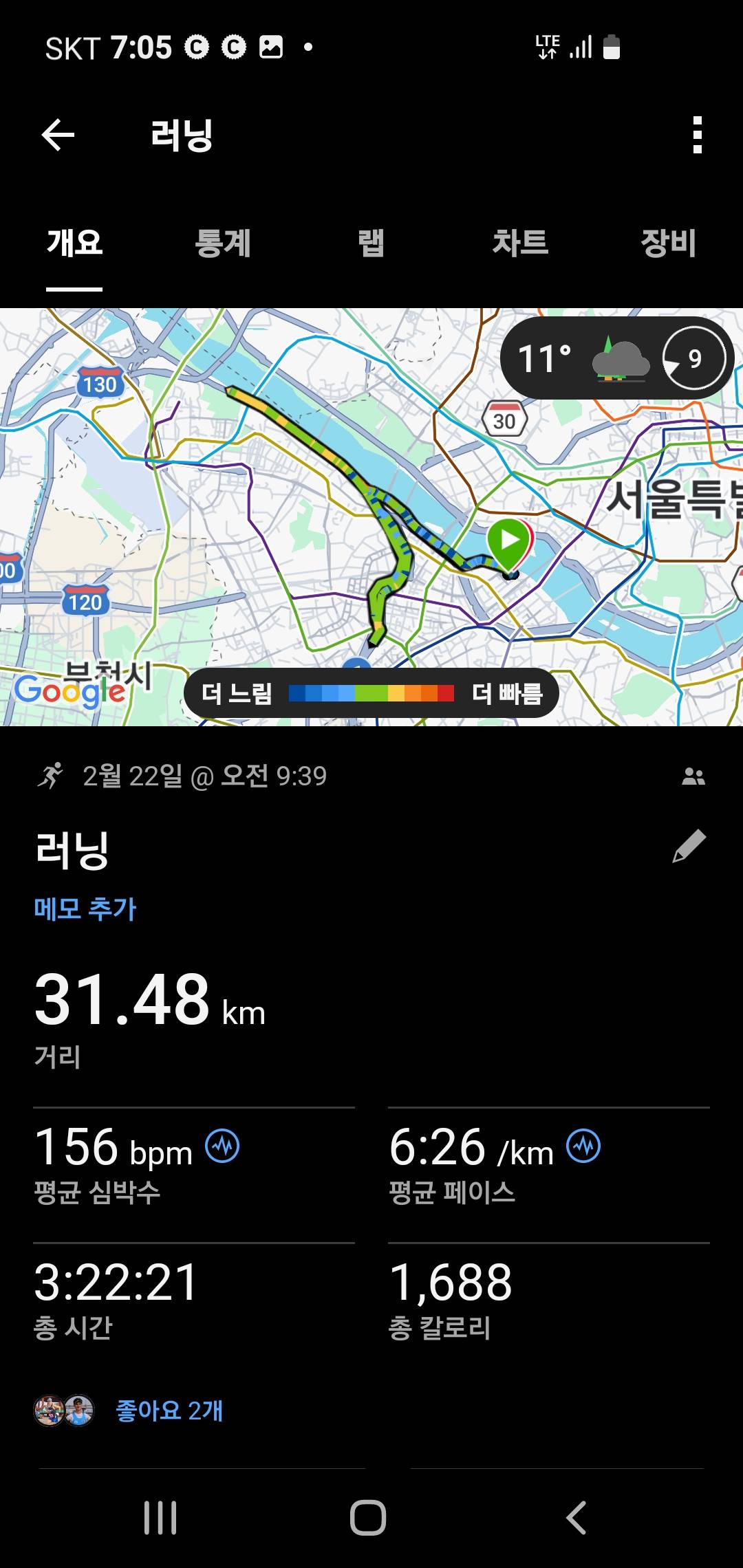
Task: Tap the rain cloud weather icon
Action: click(x=618, y=357)
